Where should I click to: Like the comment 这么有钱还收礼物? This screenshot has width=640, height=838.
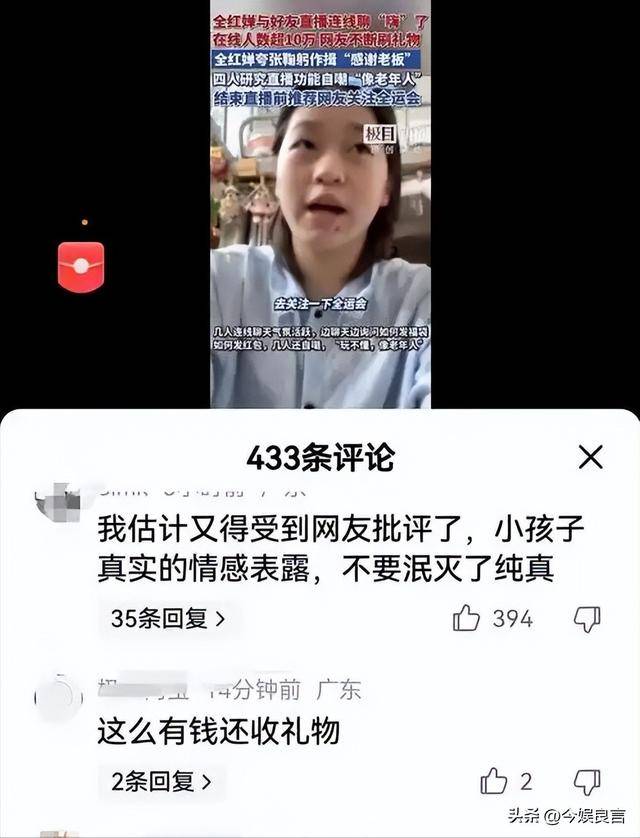tap(494, 781)
